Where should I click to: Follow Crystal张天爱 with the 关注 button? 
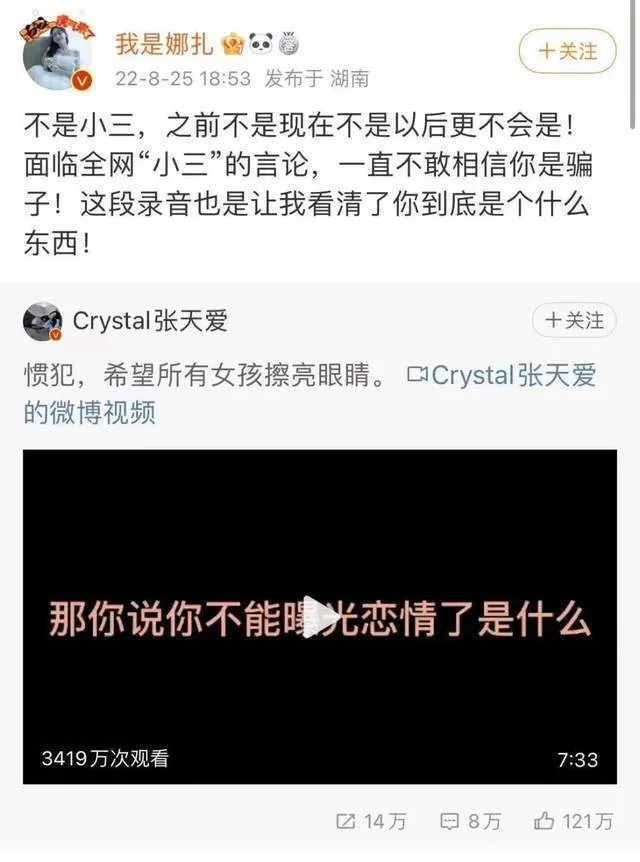click(x=574, y=321)
